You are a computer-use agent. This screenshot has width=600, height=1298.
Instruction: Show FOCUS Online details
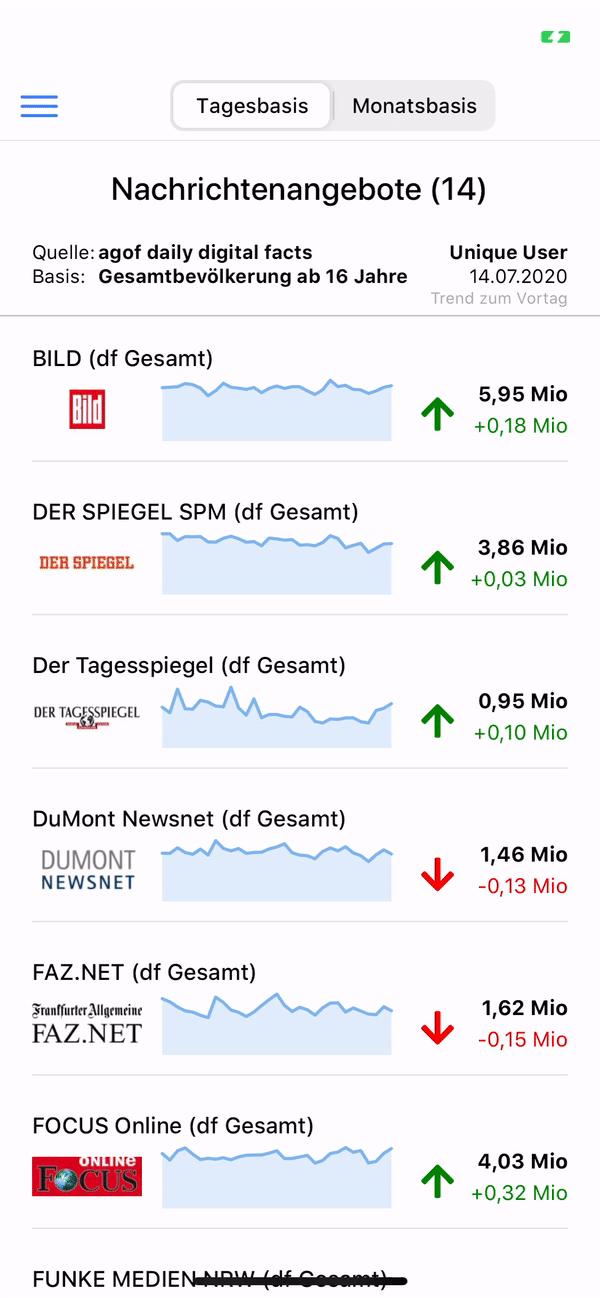tap(300, 1163)
